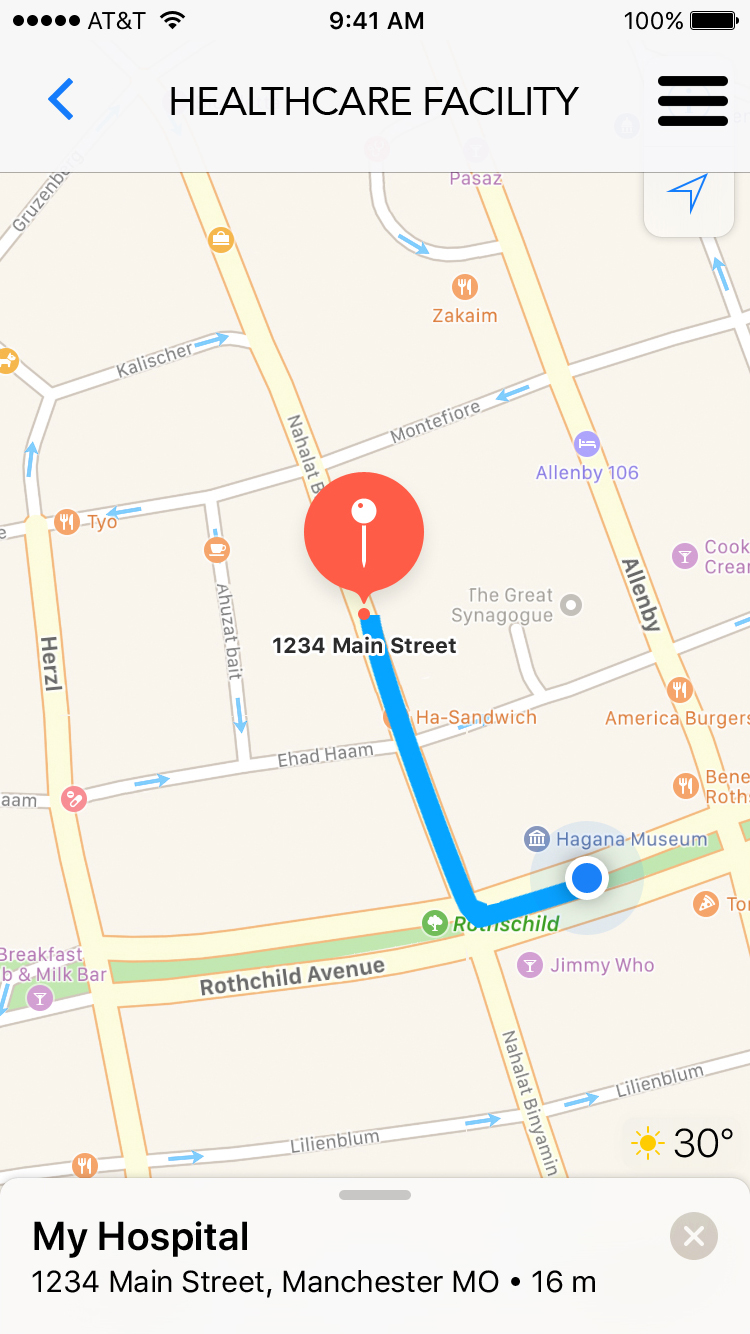Open the hamburger menu
Screen dimensions: 750x1334
click(x=692, y=101)
